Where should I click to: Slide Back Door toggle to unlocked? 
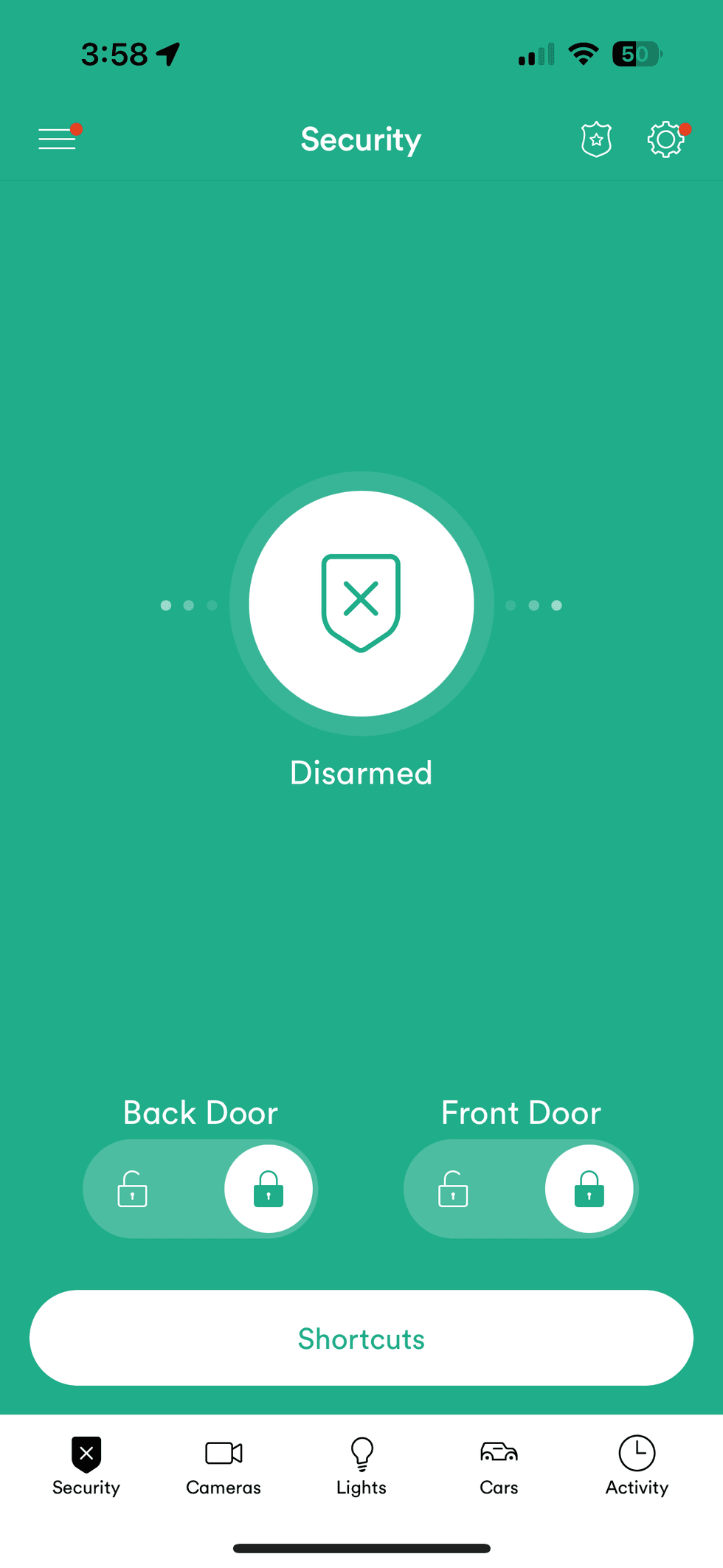(131, 1189)
